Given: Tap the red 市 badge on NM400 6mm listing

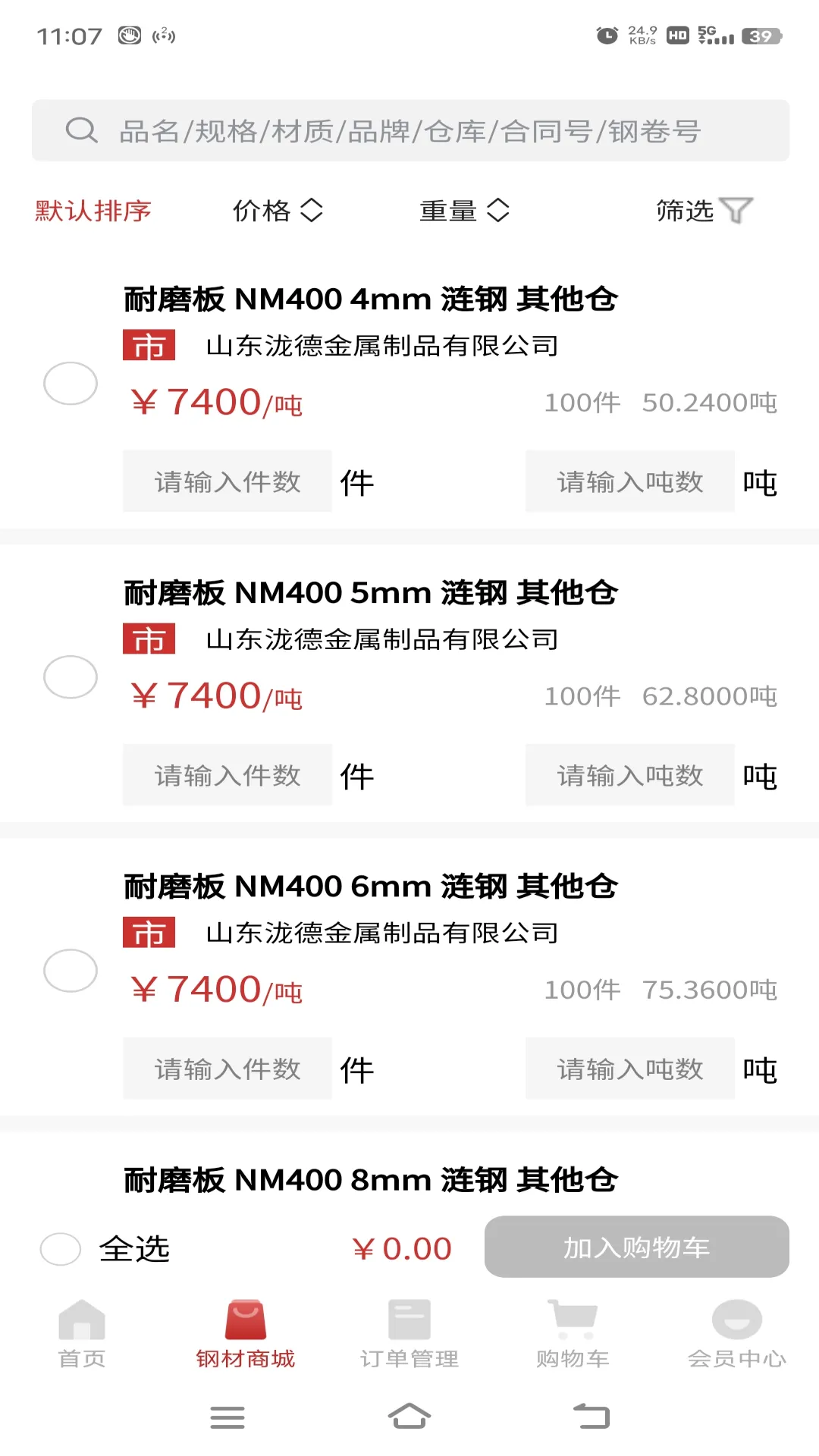Looking at the screenshot, I should 149,934.
